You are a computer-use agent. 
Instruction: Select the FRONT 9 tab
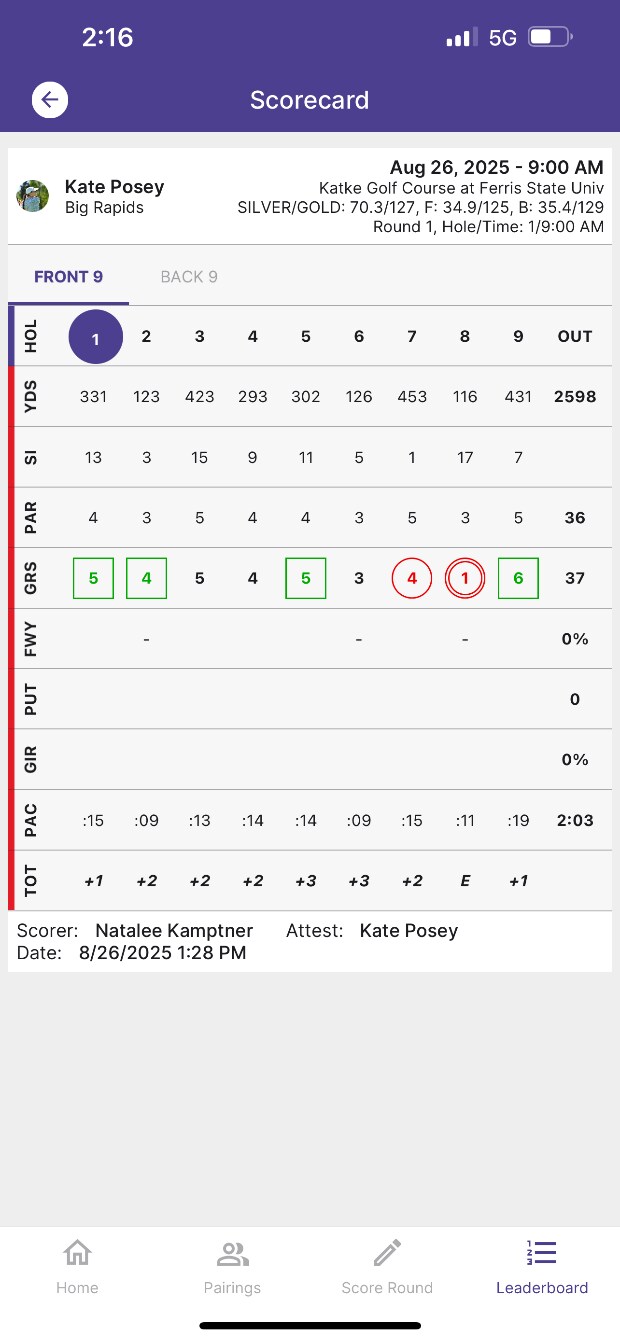tap(68, 277)
